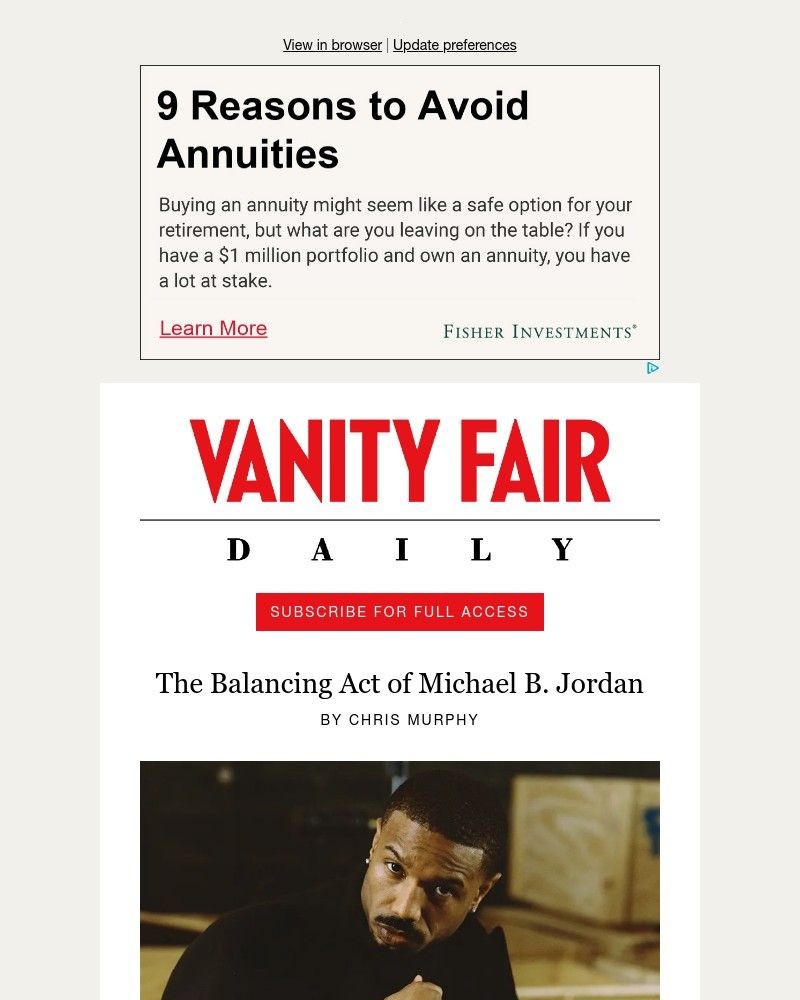Click the red Subscribe banner background

399,611
